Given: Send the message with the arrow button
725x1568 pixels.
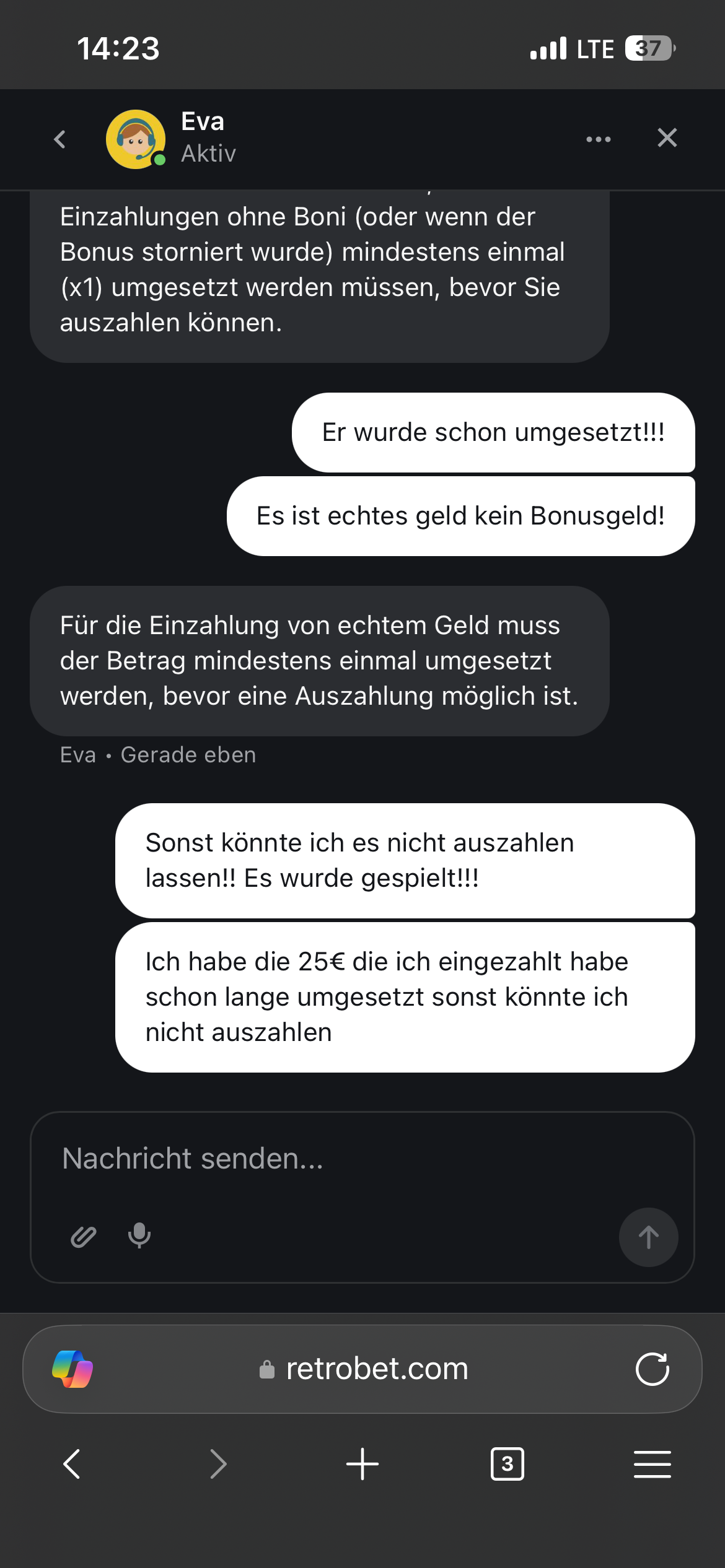Looking at the screenshot, I should 648,1237.
